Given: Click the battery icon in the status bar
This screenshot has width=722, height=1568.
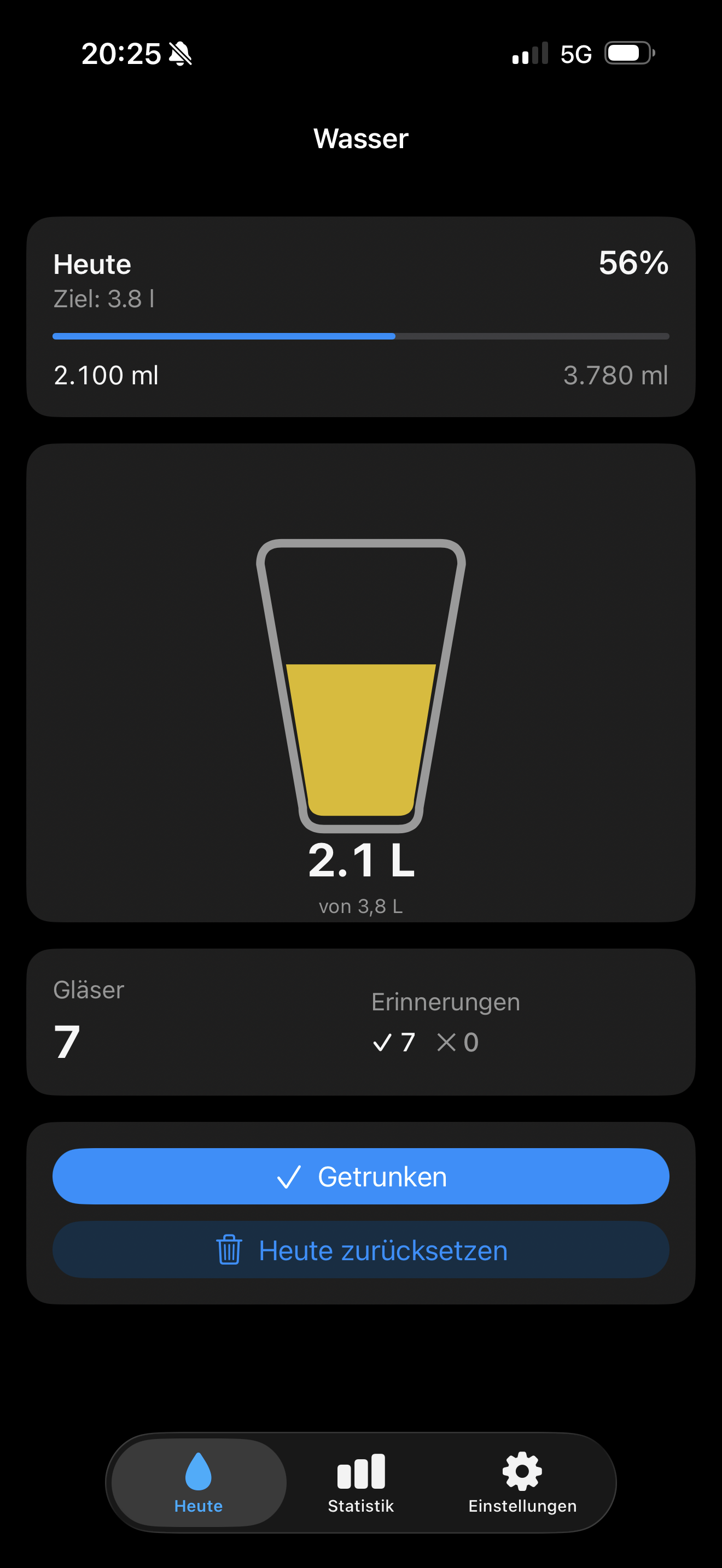Looking at the screenshot, I should (628, 54).
